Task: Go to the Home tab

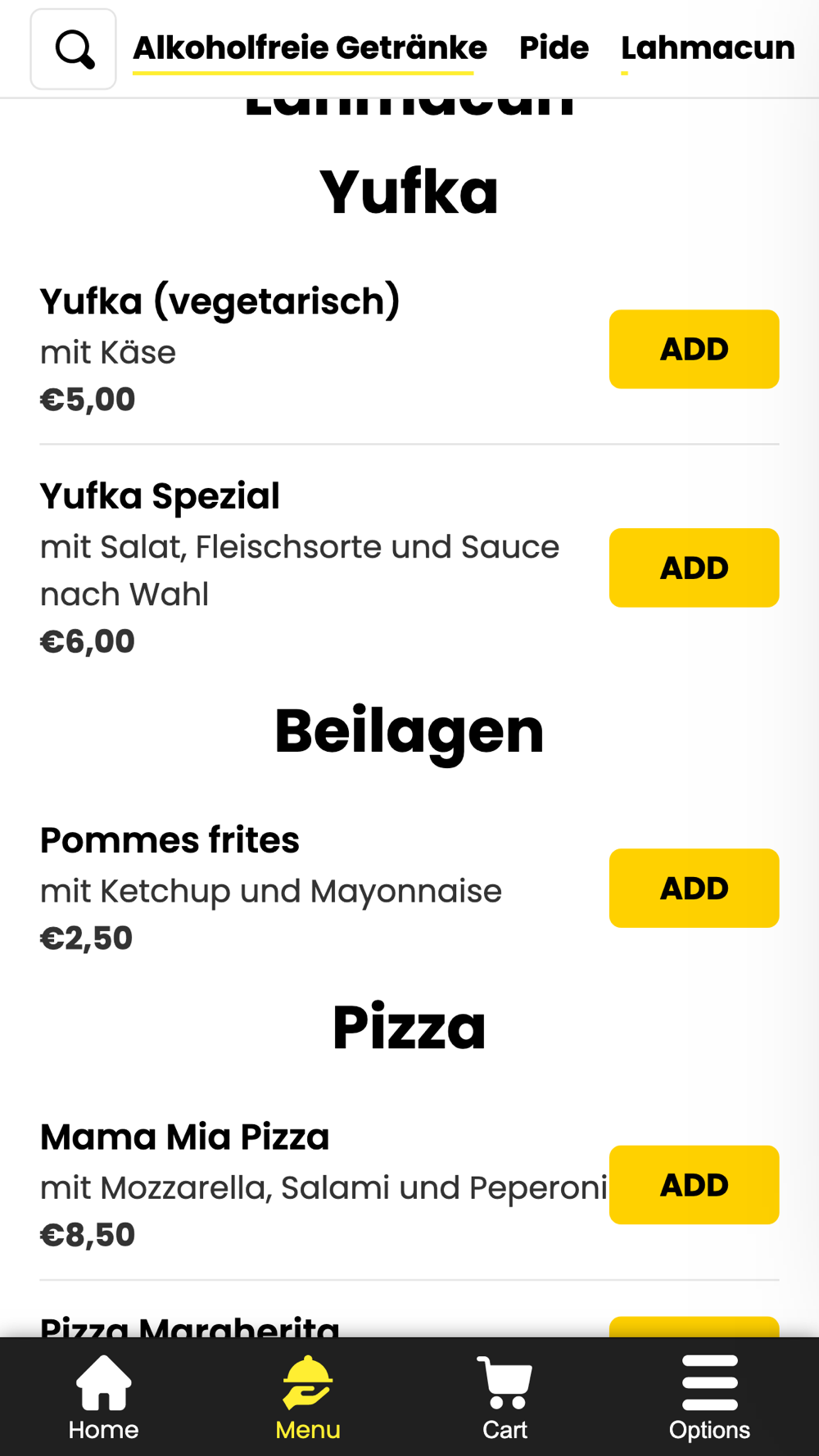Action: pyautogui.click(x=103, y=1398)
